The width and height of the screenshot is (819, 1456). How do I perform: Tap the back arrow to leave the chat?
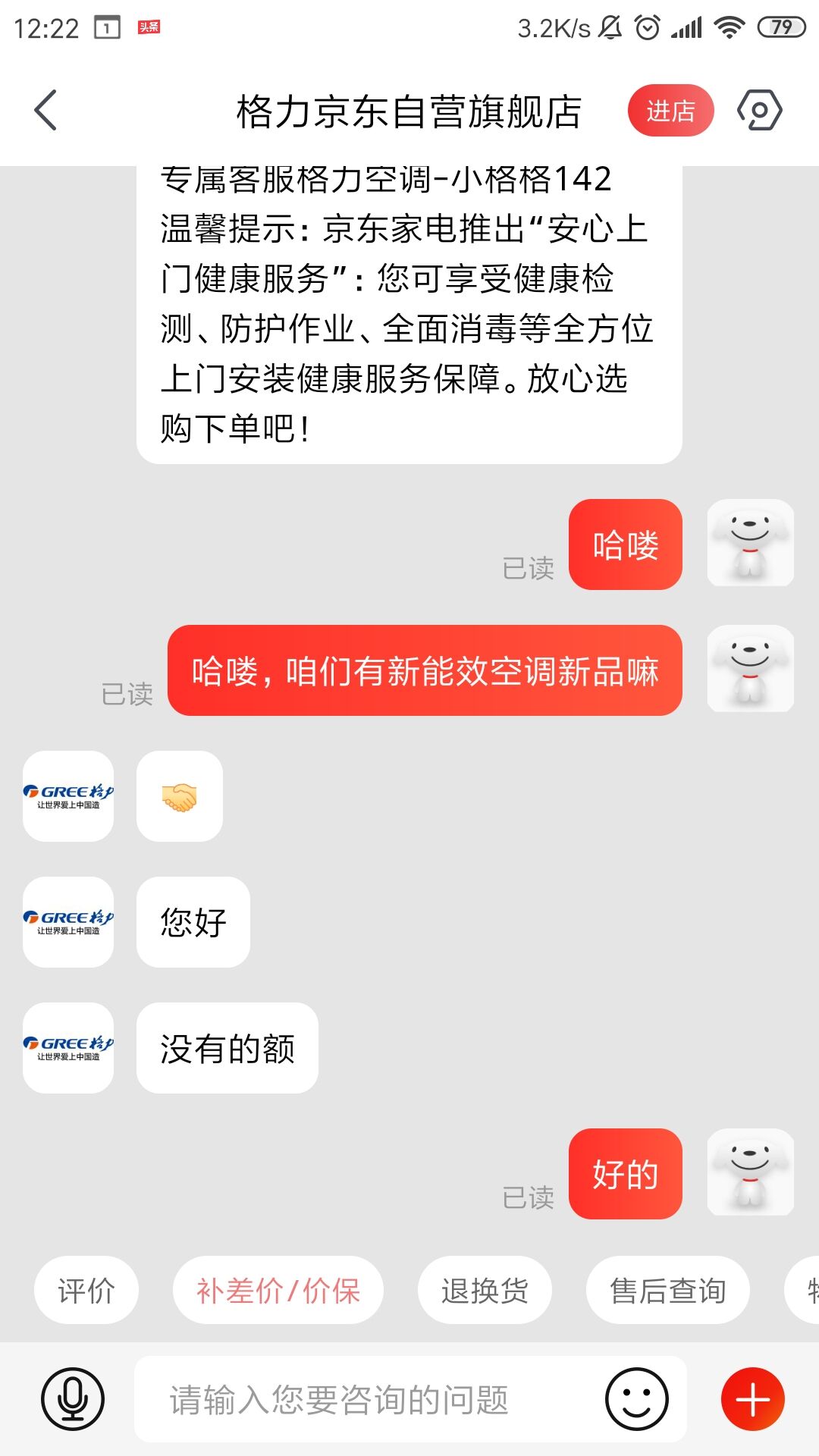click(43, 111)
